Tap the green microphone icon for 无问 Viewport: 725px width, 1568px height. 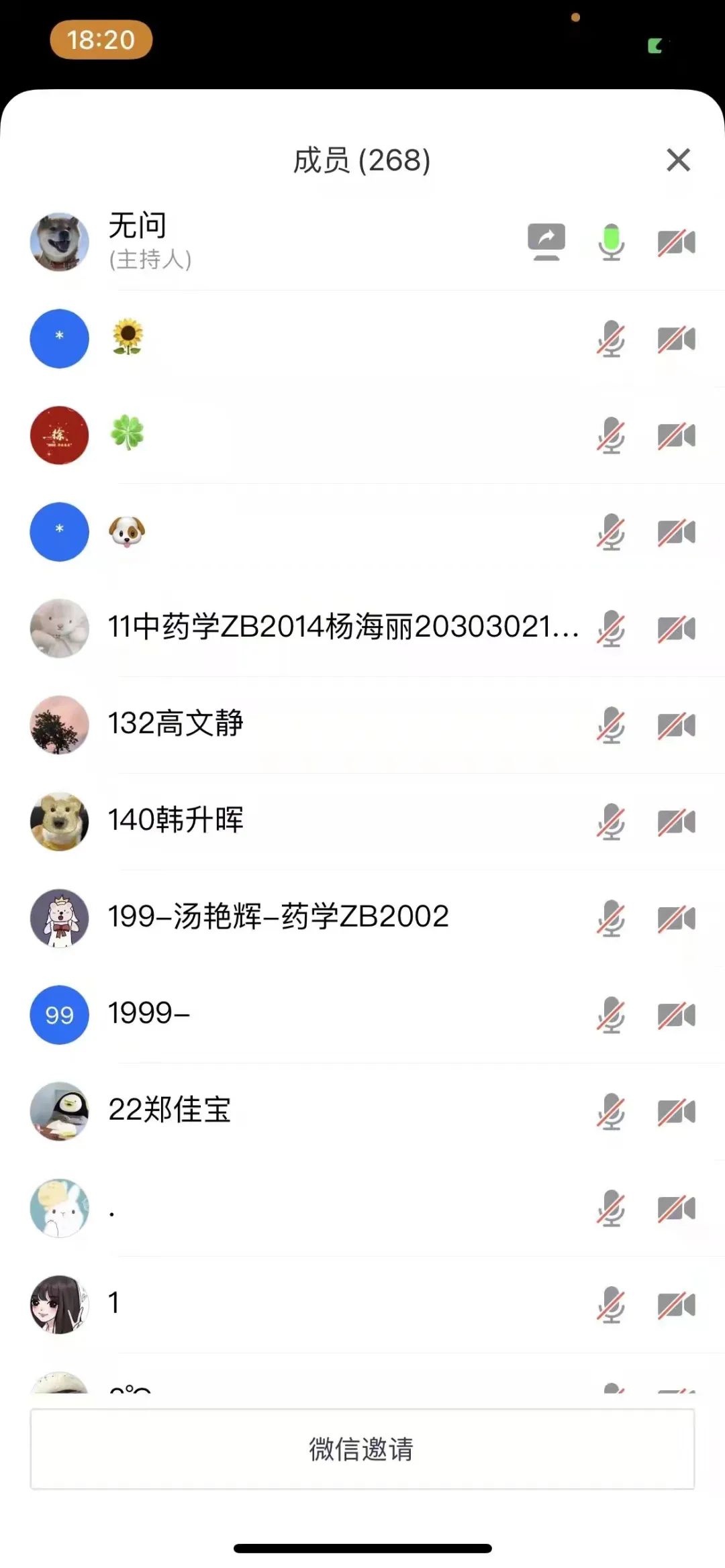coord(611,242)
